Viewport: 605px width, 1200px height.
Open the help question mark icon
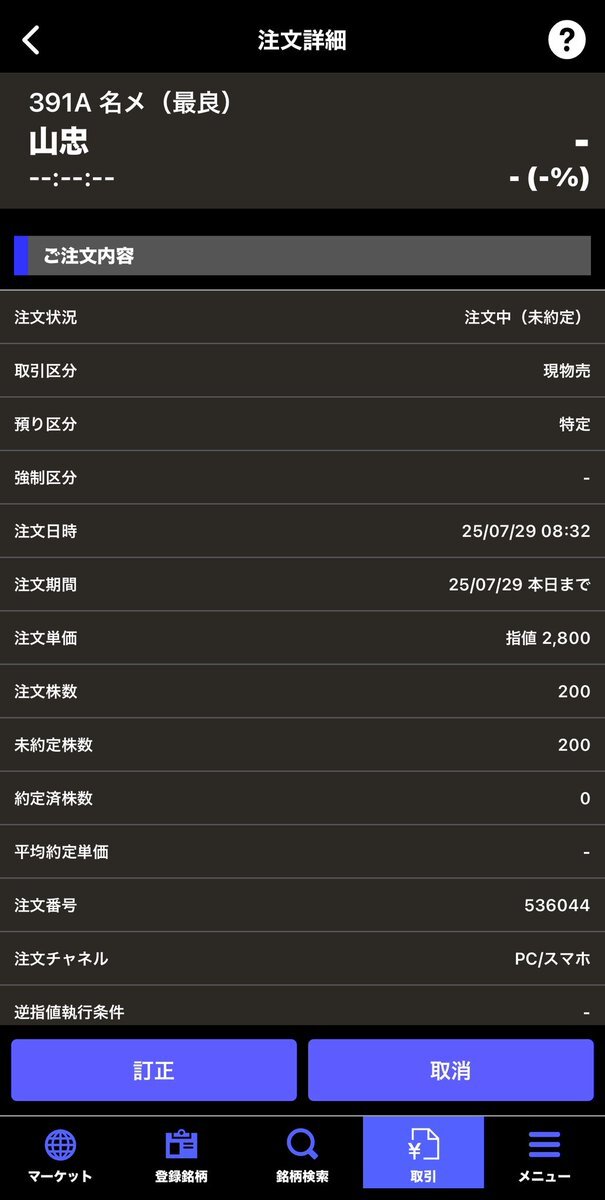coord(566,40)
